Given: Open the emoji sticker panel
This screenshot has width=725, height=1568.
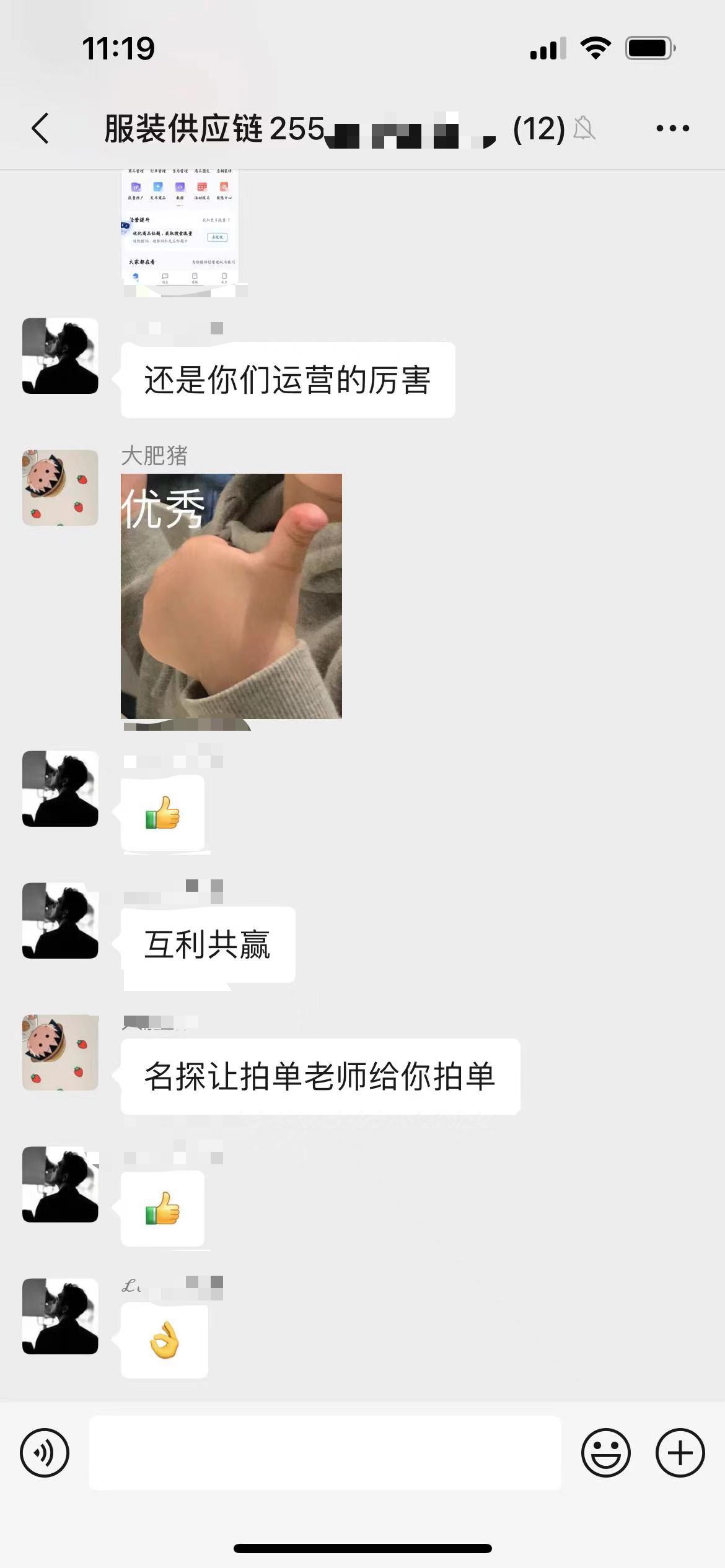Looking at the screenshot, I should 605,1452.
